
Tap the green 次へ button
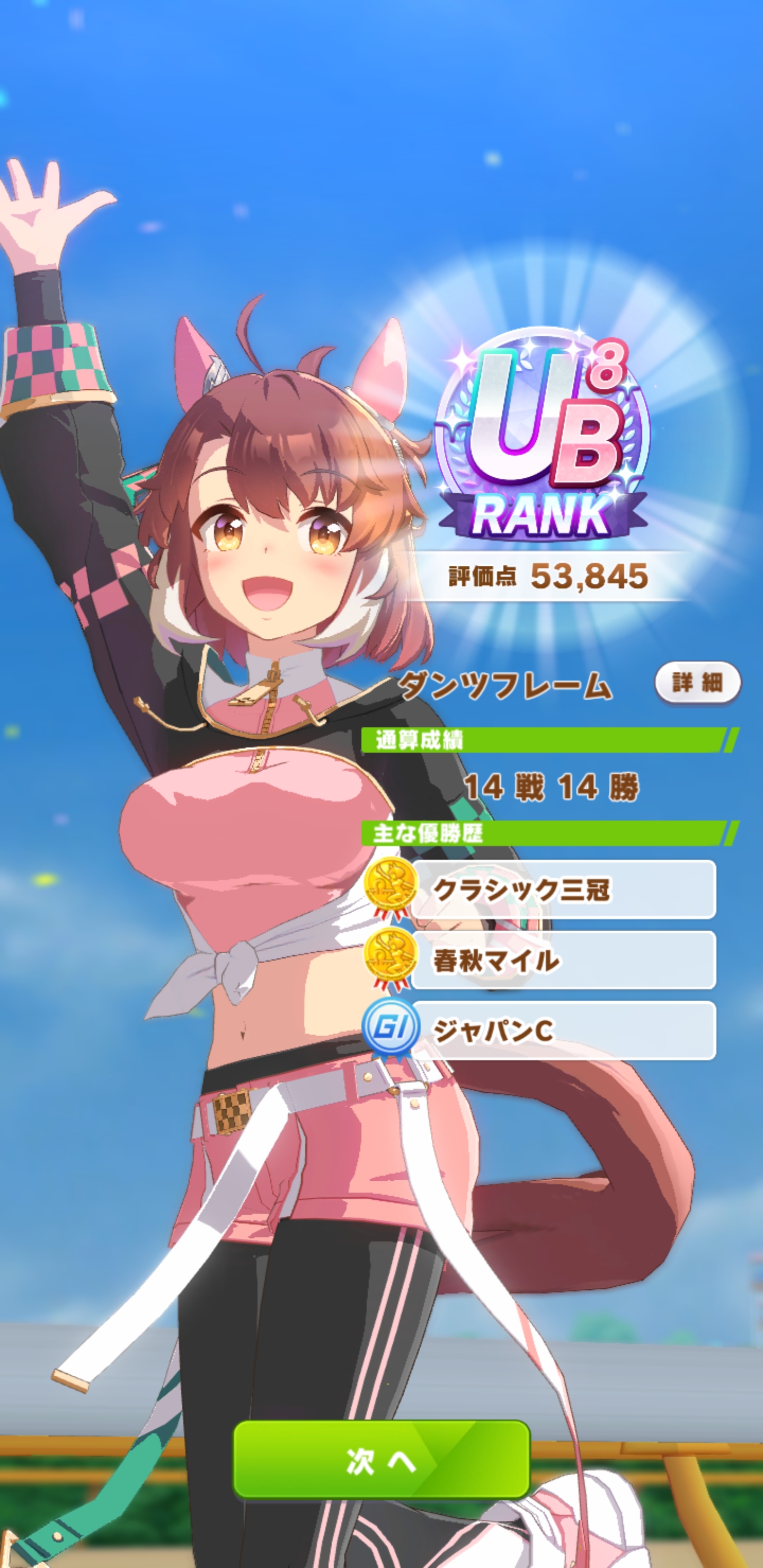tap(382, 1459)
